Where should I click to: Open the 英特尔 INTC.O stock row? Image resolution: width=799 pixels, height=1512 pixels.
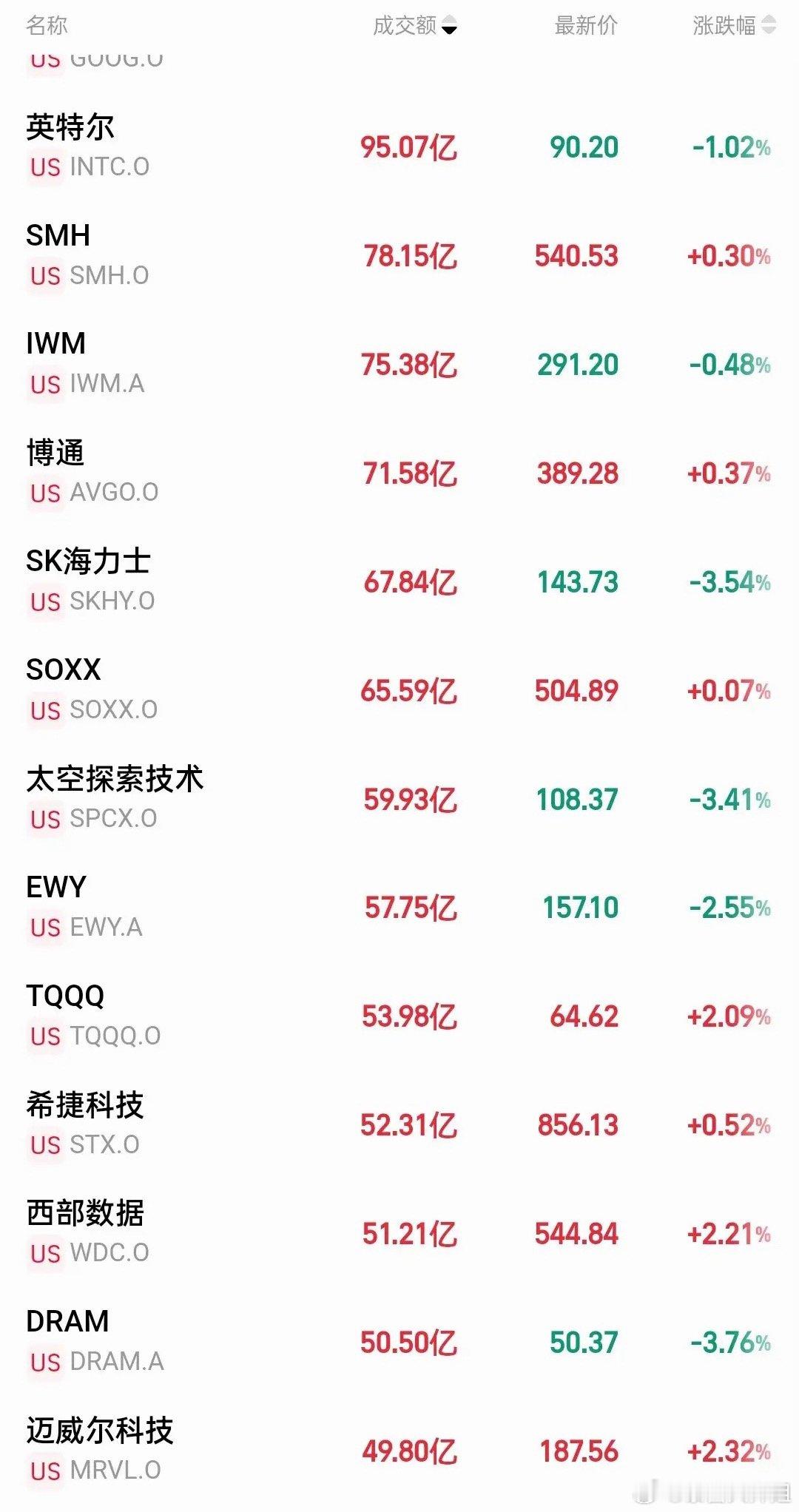399,147
